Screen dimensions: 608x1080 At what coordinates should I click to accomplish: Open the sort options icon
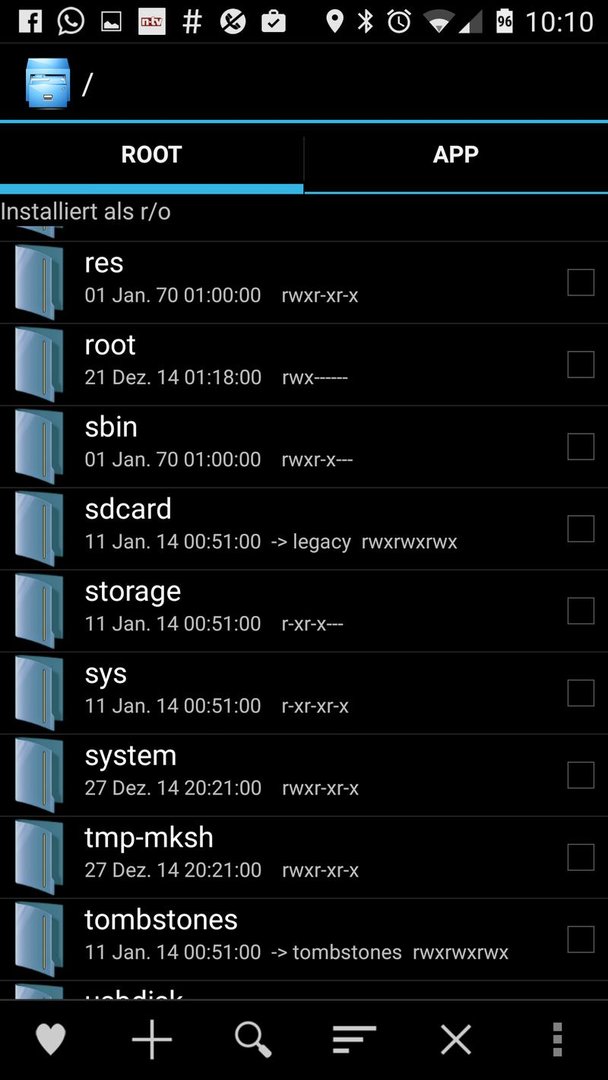click(x=354, y=1039)
